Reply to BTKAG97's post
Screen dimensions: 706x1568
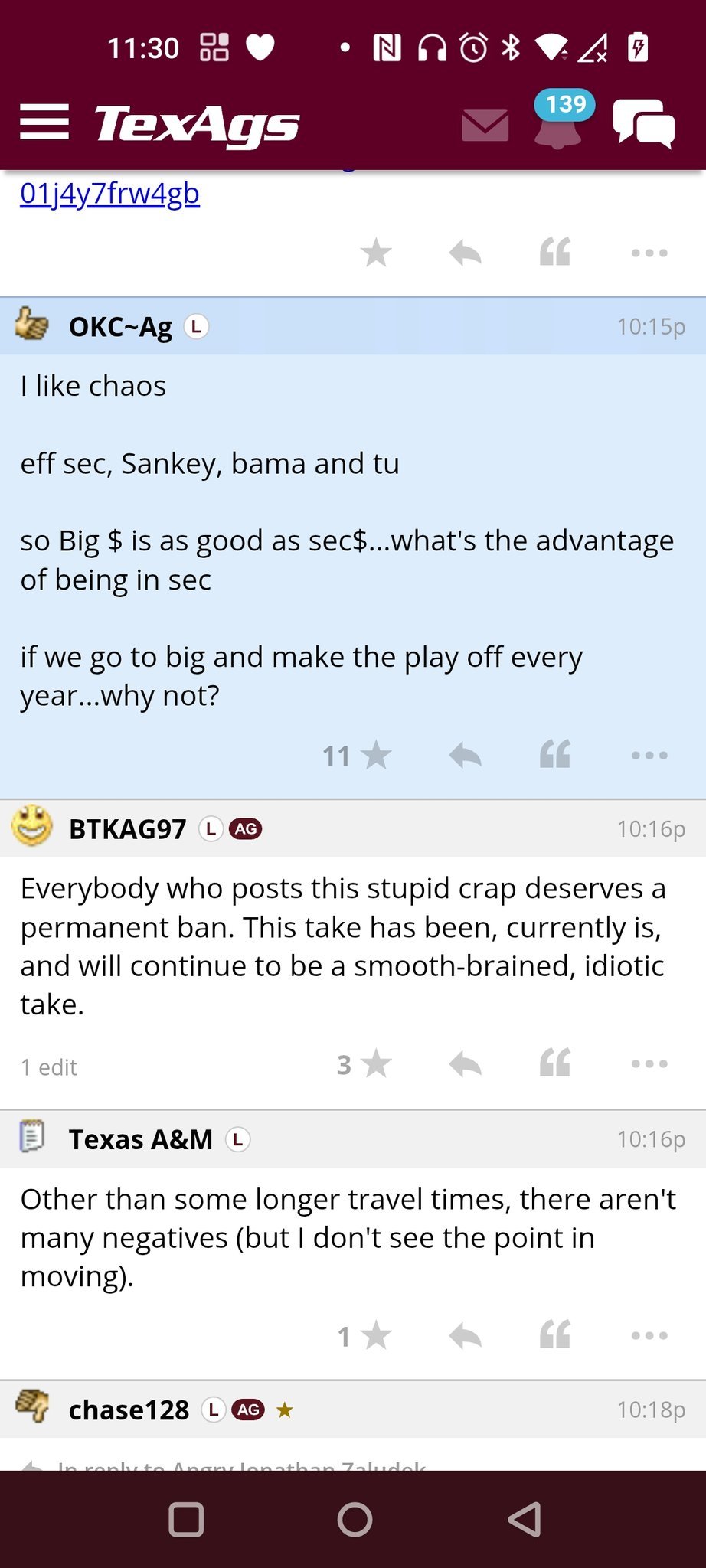click(465, 1064)
